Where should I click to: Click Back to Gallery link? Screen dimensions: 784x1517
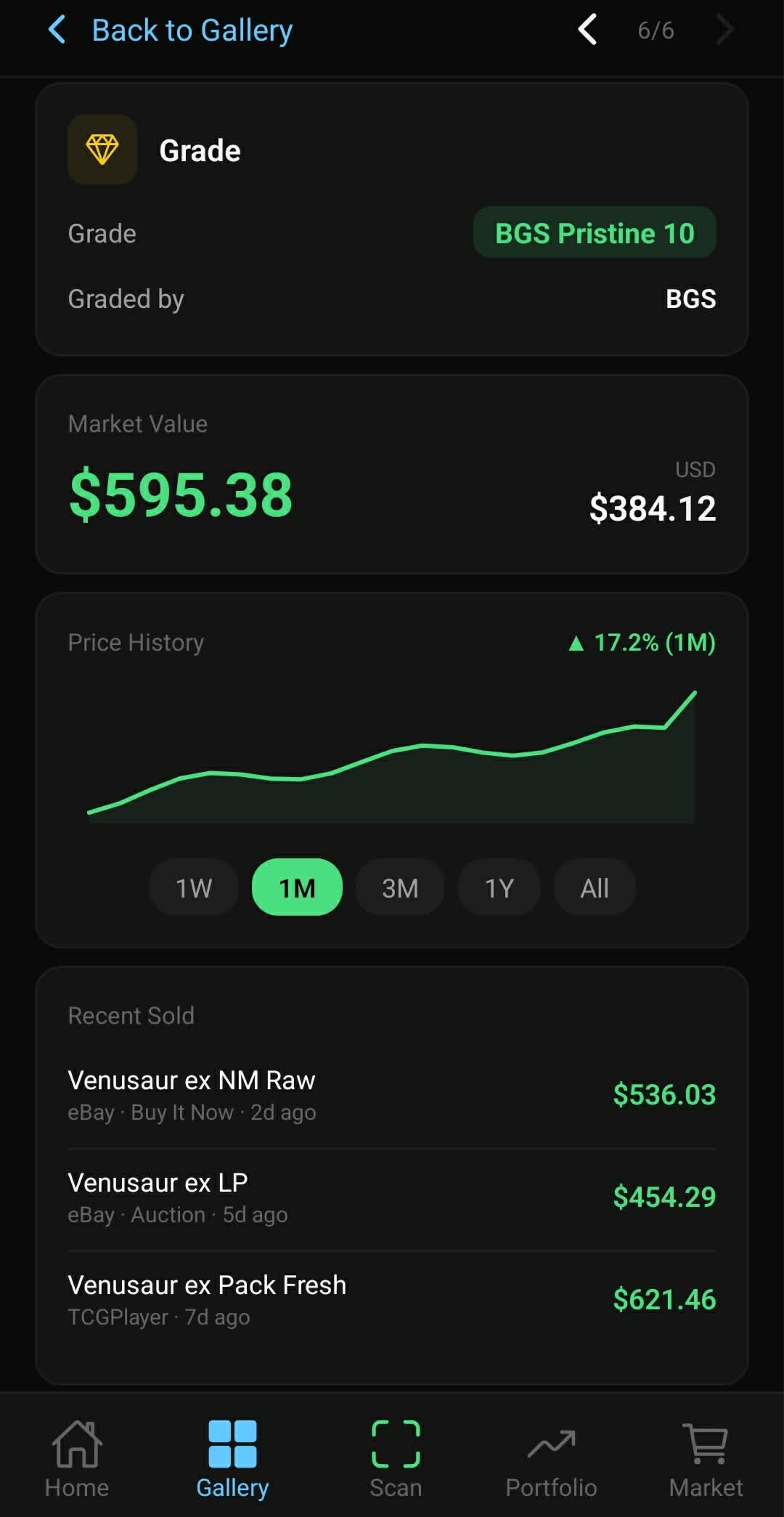point(191,29)
